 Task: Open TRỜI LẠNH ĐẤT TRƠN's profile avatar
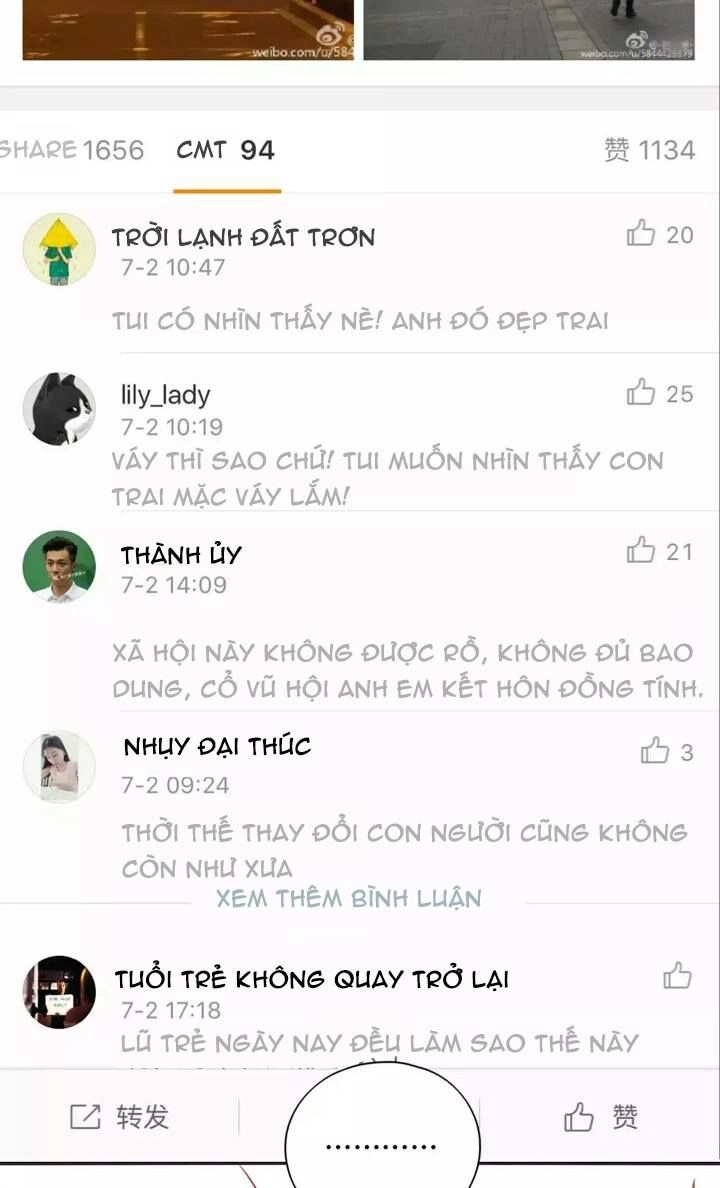coord(58,248)
